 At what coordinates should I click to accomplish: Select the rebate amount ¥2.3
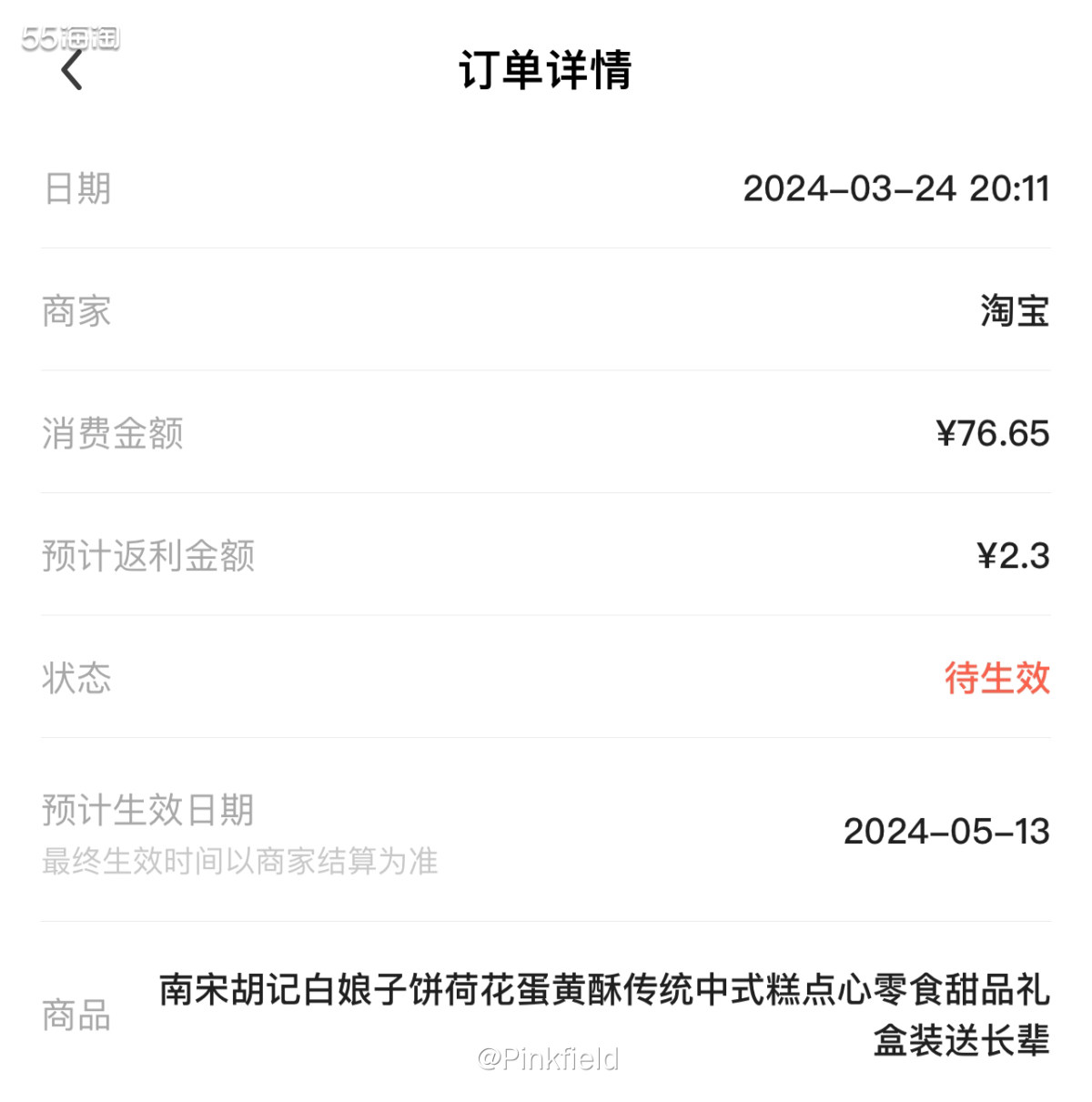(1012, 556)
